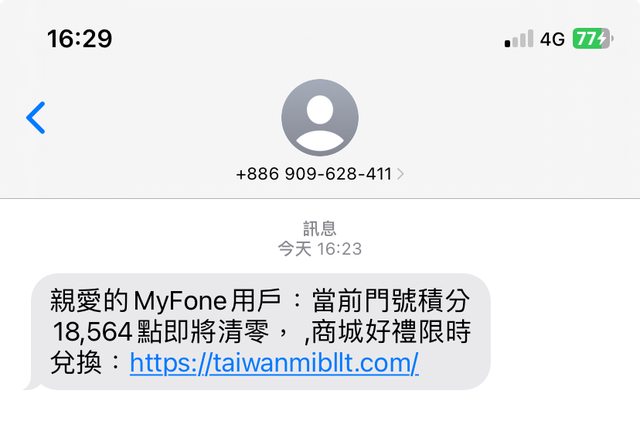Go back to the messages list
The width and height of the screenshot is (640, 442).
coord(36,118)
